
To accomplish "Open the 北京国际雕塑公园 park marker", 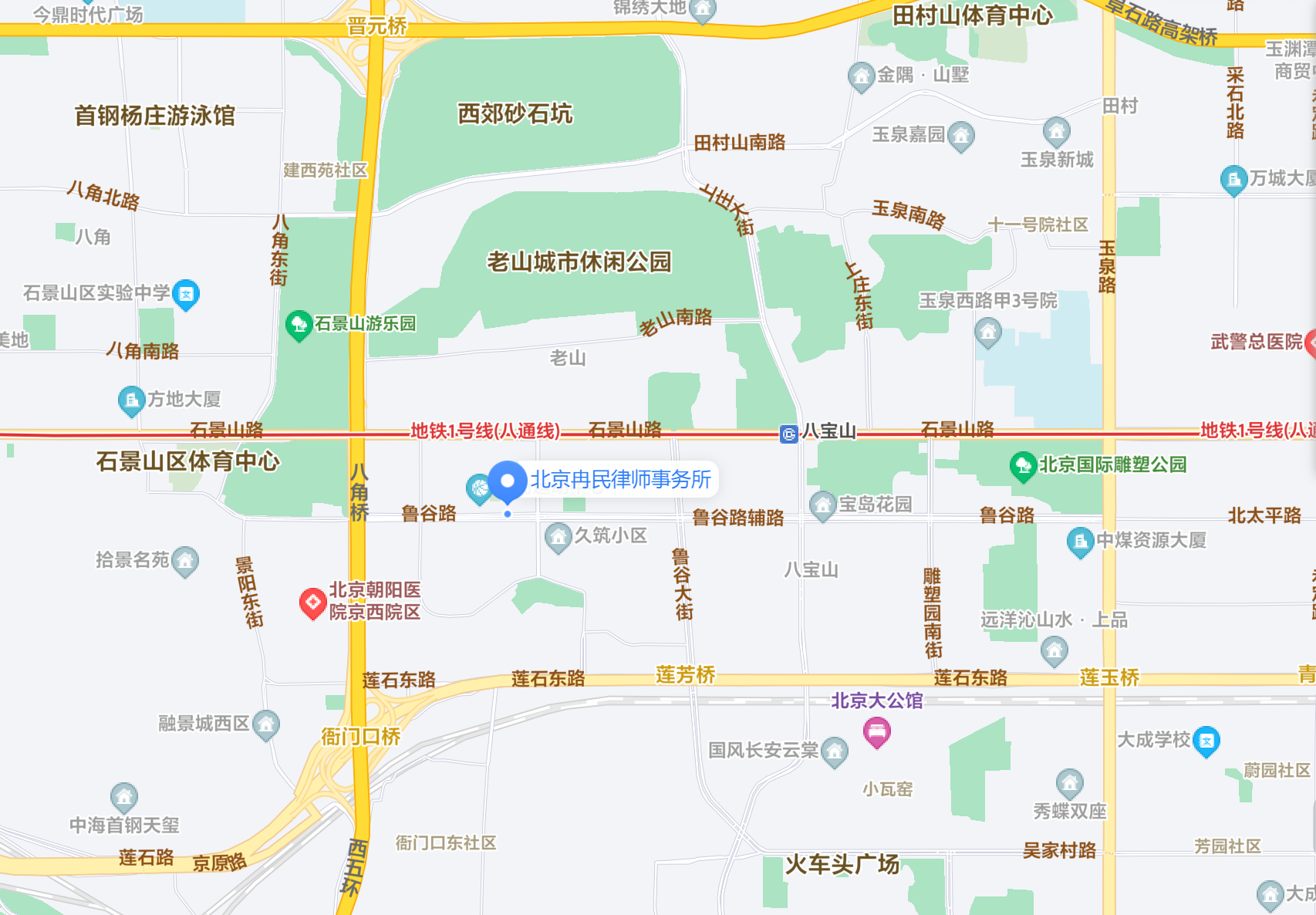I will click(x=1023, y=465).
